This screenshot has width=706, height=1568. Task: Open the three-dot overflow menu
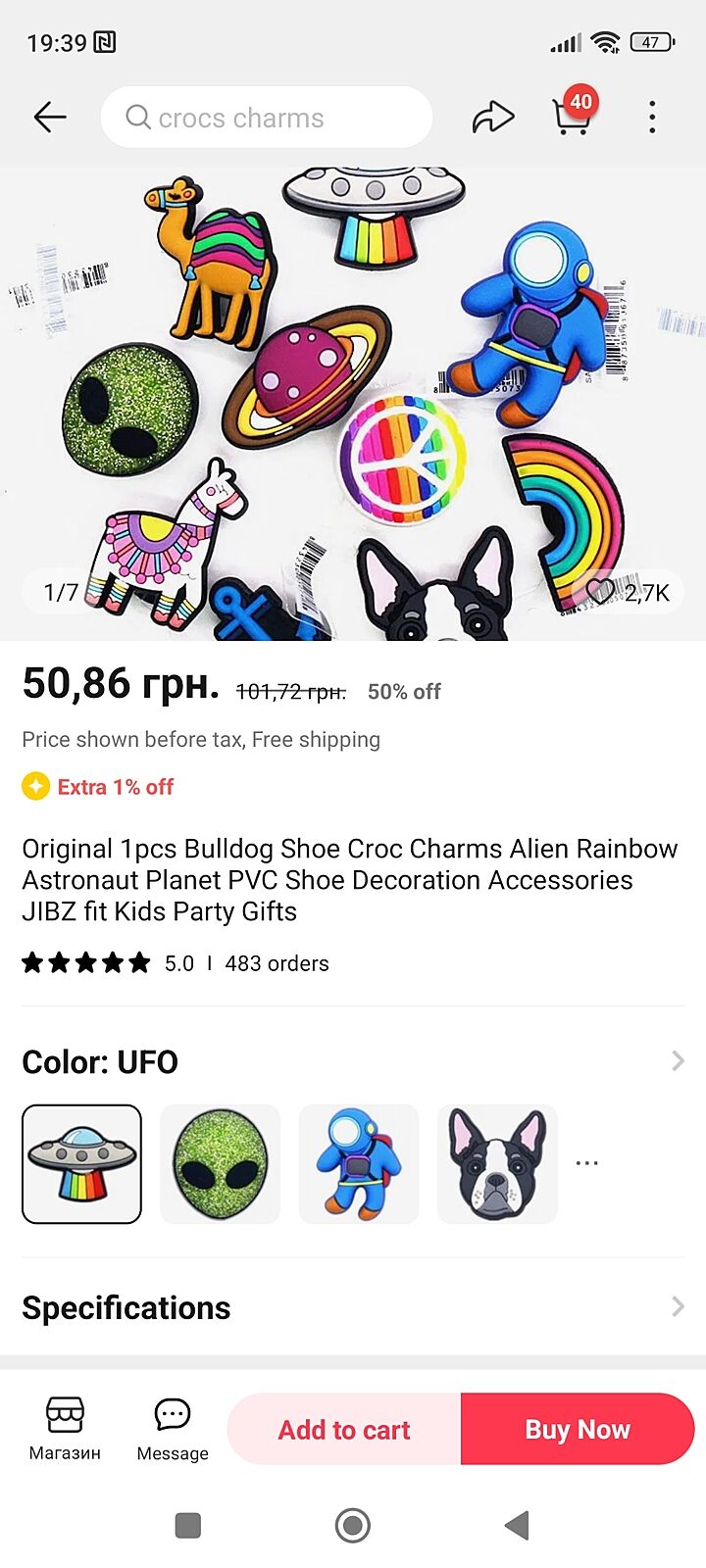pyautogui.click(x=652, y=118)
